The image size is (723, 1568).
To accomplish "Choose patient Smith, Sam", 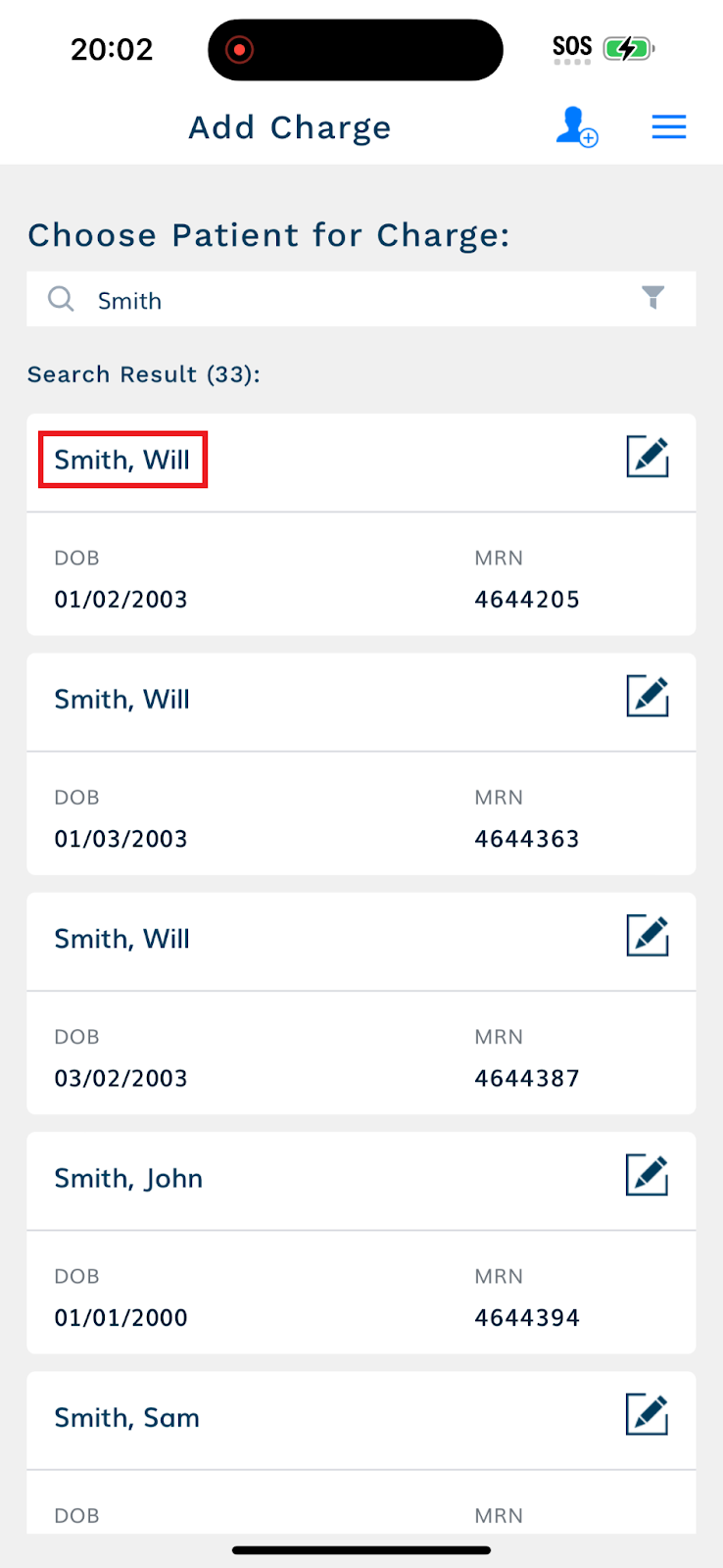I will click(x=126, y=1418).
